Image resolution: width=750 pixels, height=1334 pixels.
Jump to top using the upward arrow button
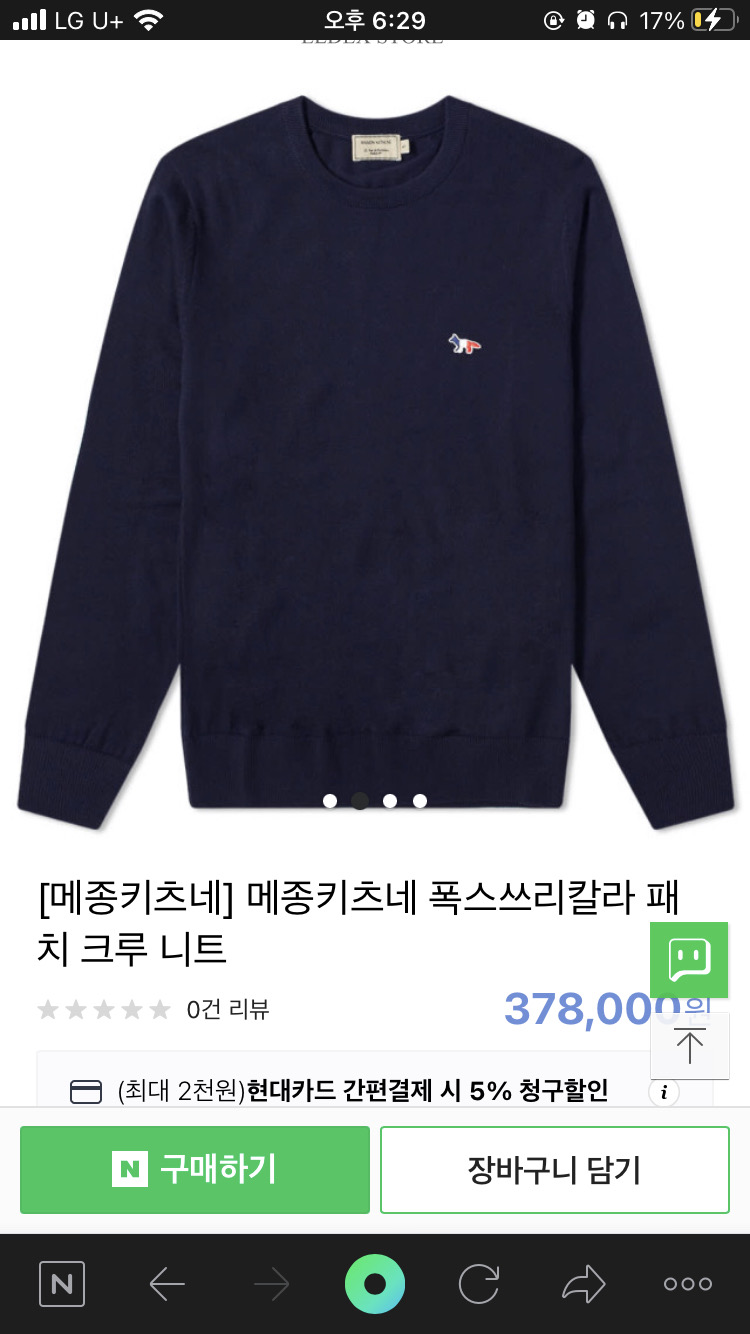point(690,1046)
